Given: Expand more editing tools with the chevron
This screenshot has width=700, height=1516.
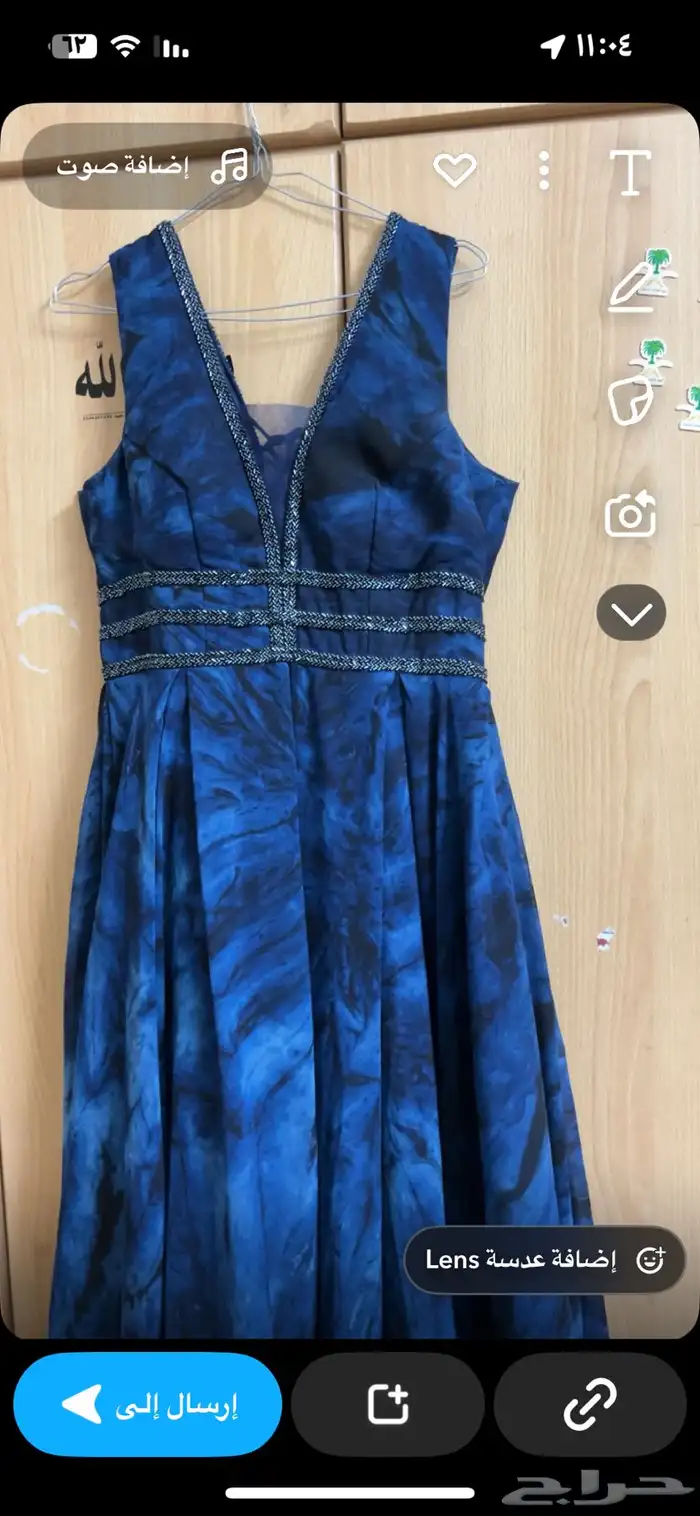Looking at the screenshot, I should [631, 613].
